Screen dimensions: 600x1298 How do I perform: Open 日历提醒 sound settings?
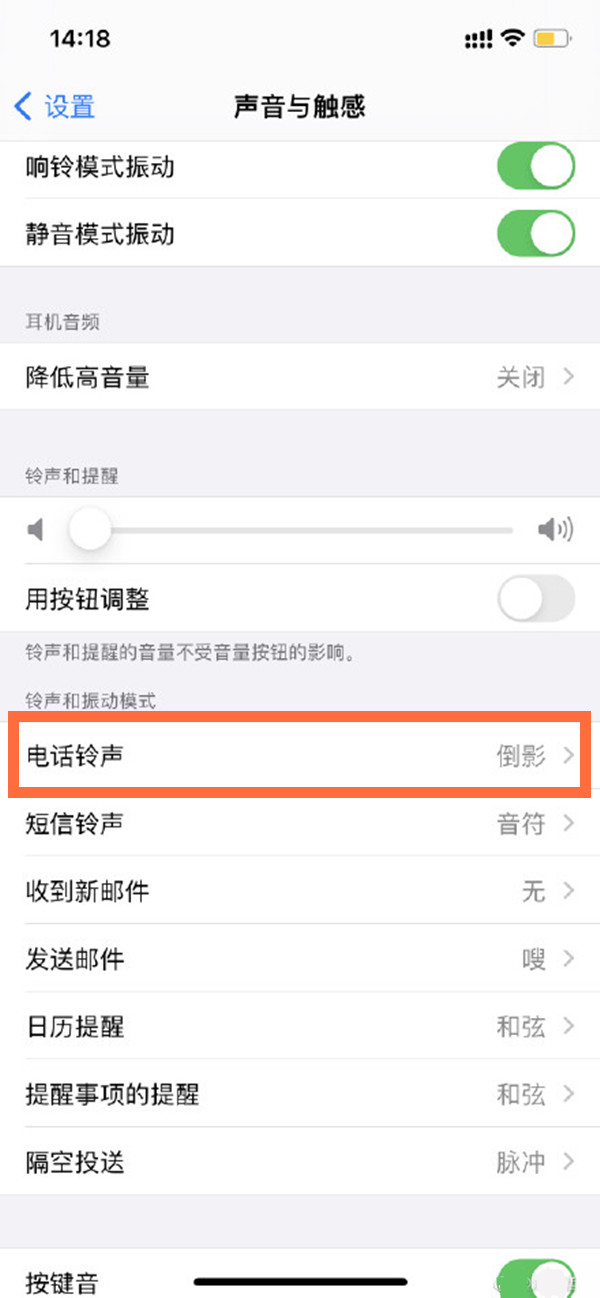(x=300, y=1026)
